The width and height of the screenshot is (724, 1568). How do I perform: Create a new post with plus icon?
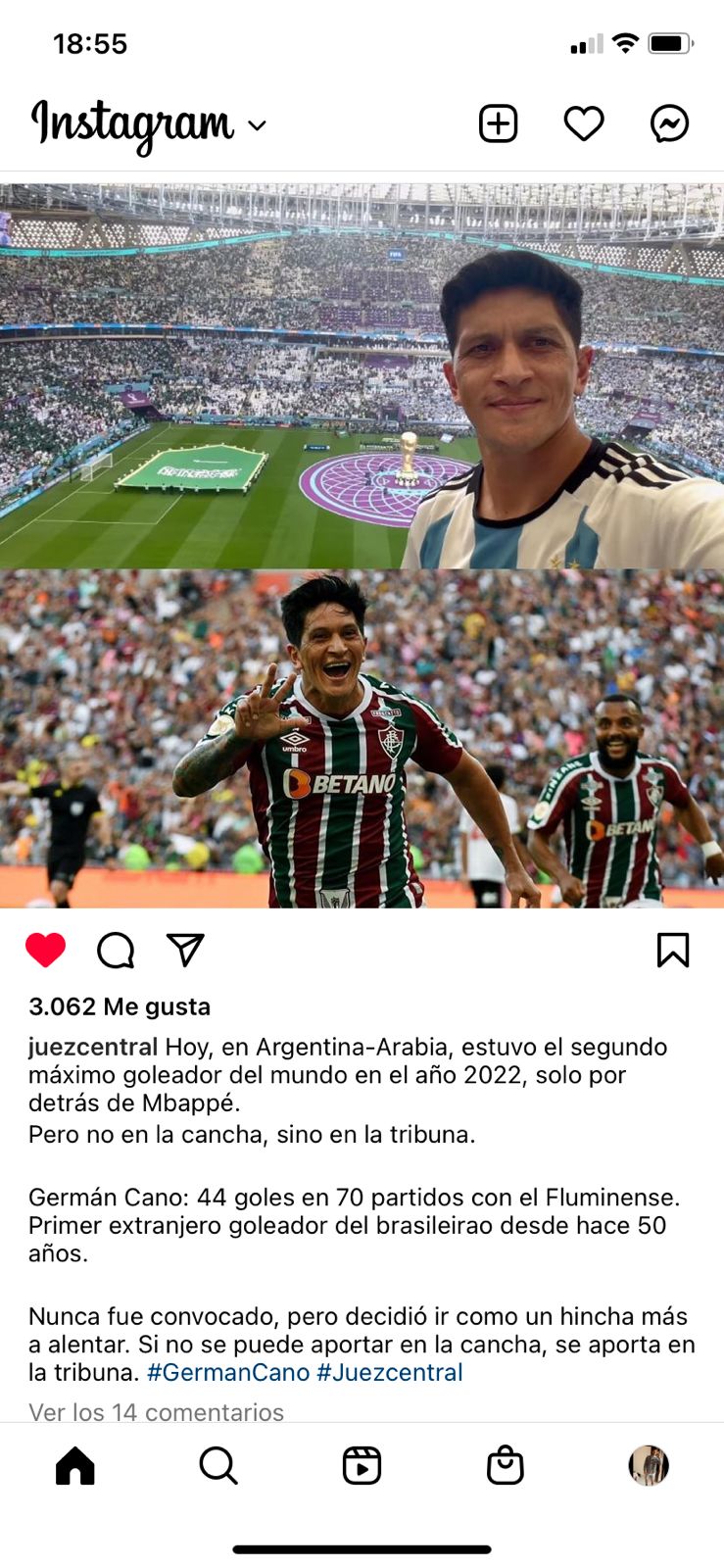(498, 123)
